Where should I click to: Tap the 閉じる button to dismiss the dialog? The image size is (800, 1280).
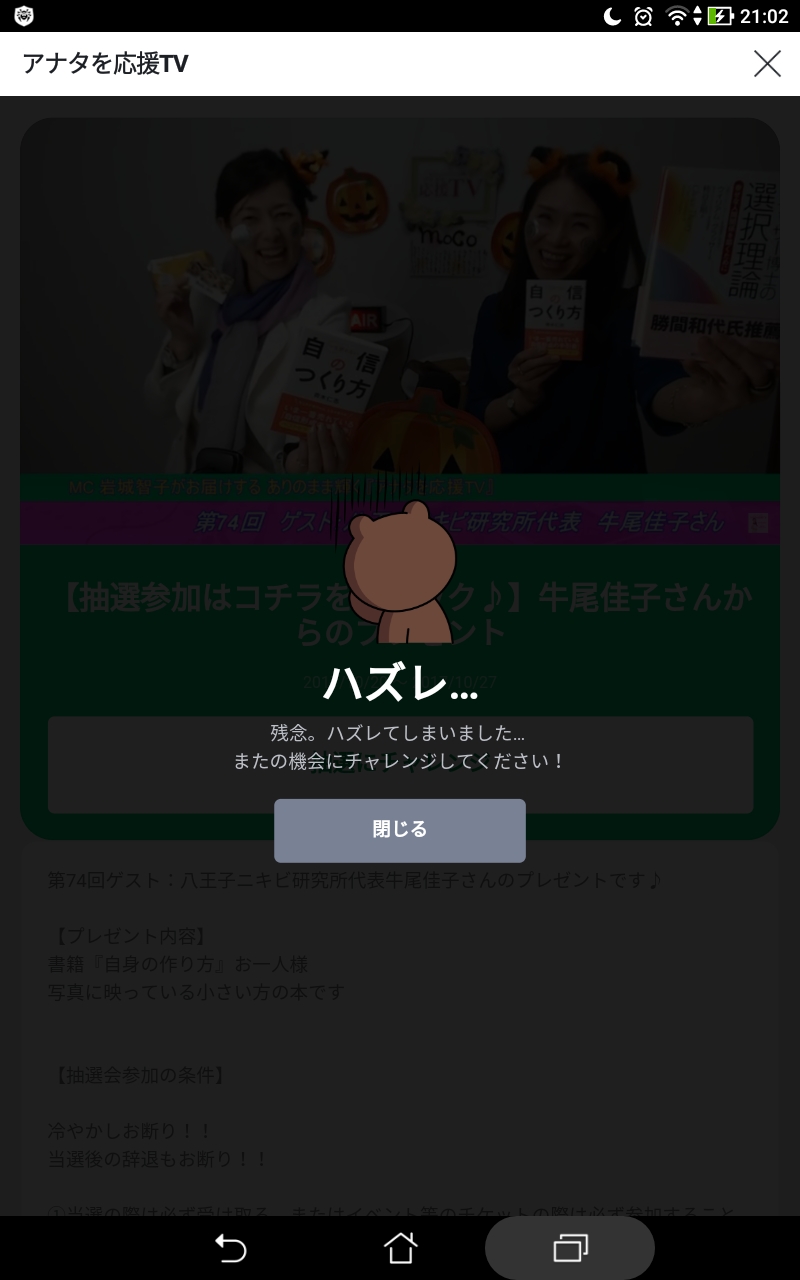[400, 830]
